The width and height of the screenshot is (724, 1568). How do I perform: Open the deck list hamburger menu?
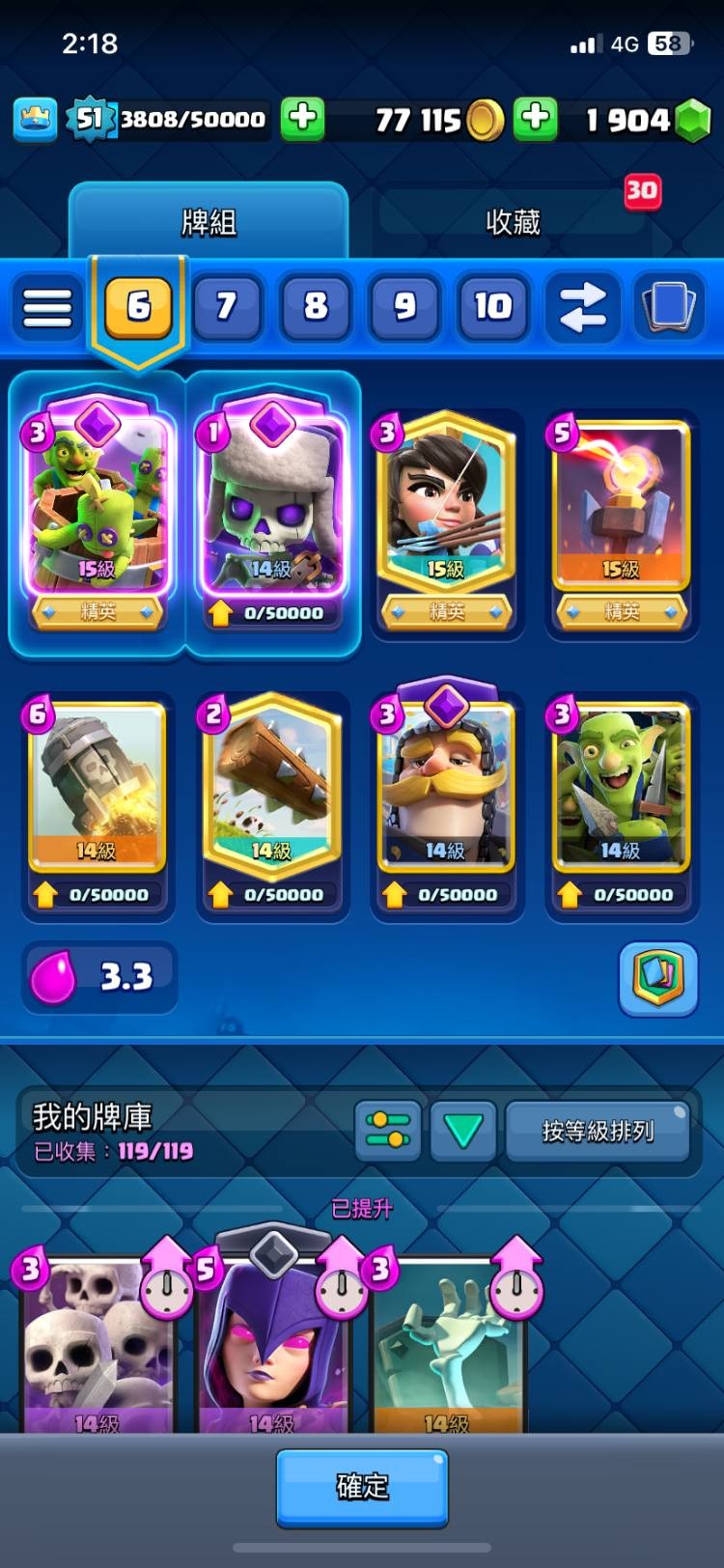[47, 308]
